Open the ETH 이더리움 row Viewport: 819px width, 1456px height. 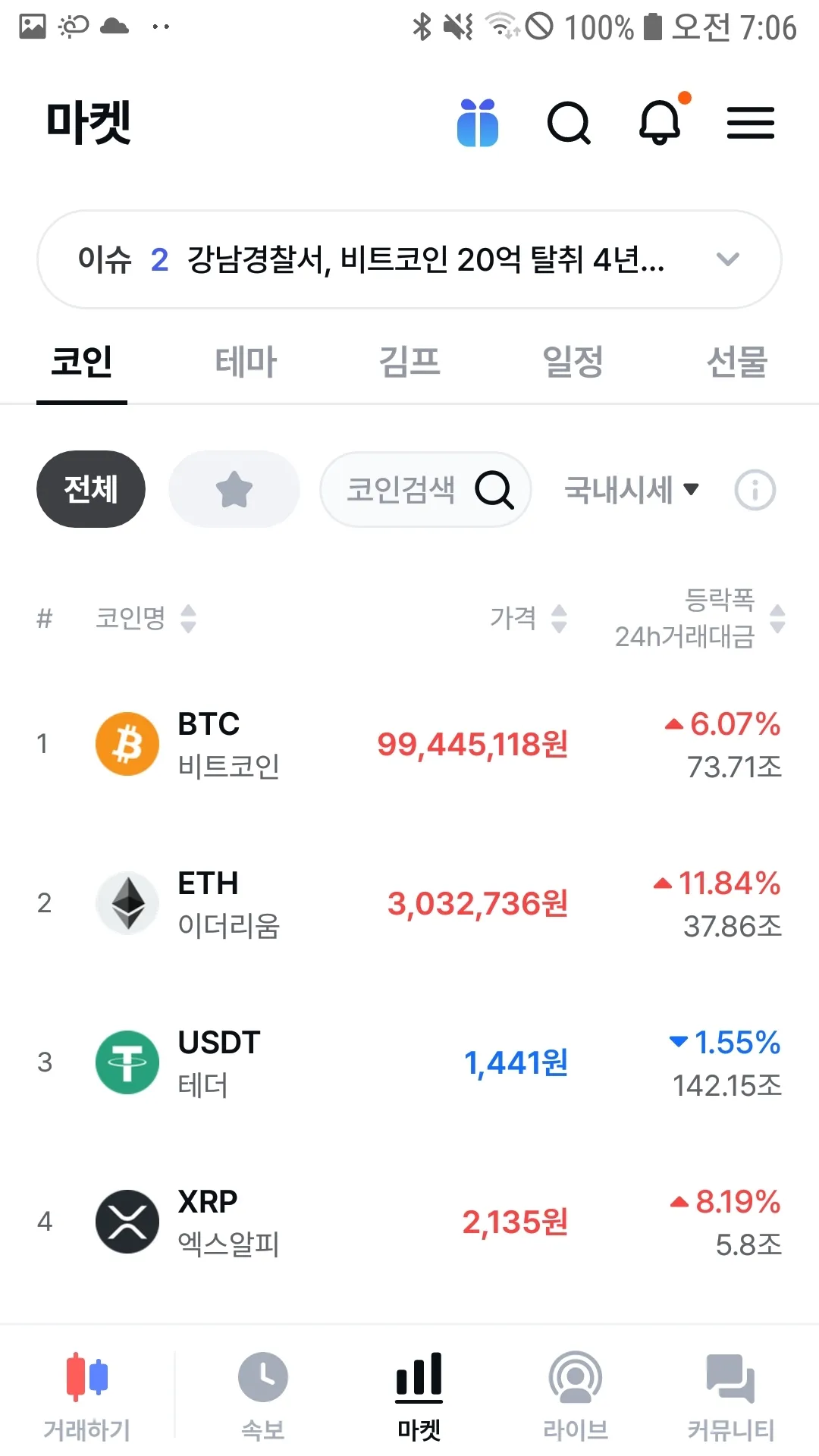pyautogui.click(x=409, y=903)
